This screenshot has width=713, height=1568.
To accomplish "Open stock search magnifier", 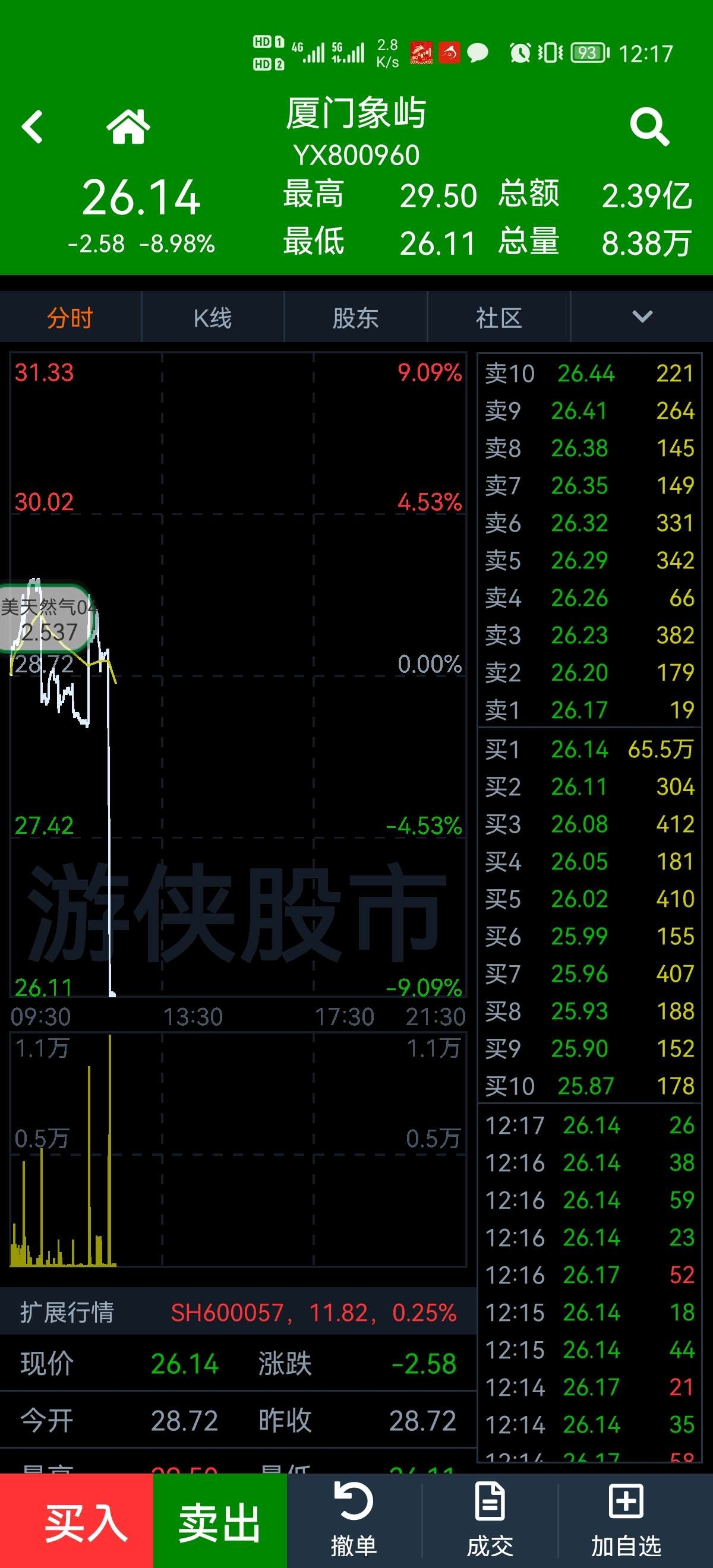I will coord(649,127).
